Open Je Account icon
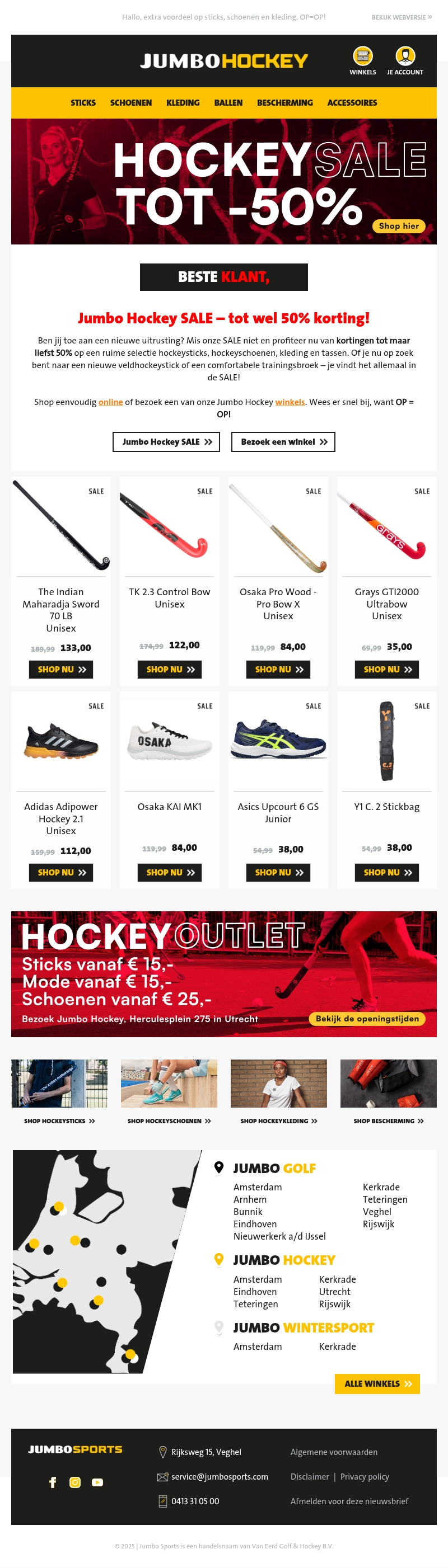This screenshot has width=448, height=1568. pos(405,57)
